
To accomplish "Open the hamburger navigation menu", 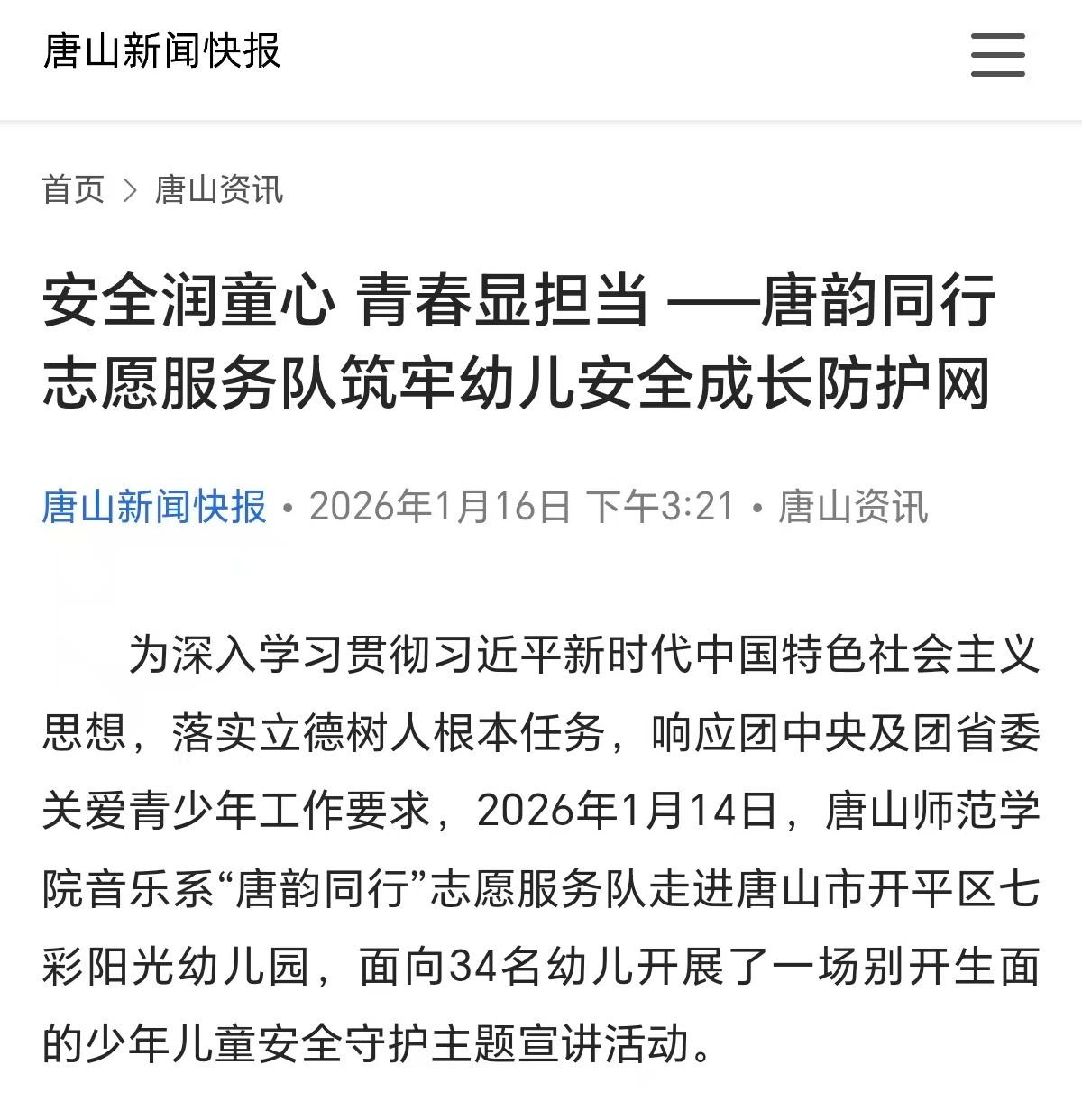I will (x=997, y=54).
